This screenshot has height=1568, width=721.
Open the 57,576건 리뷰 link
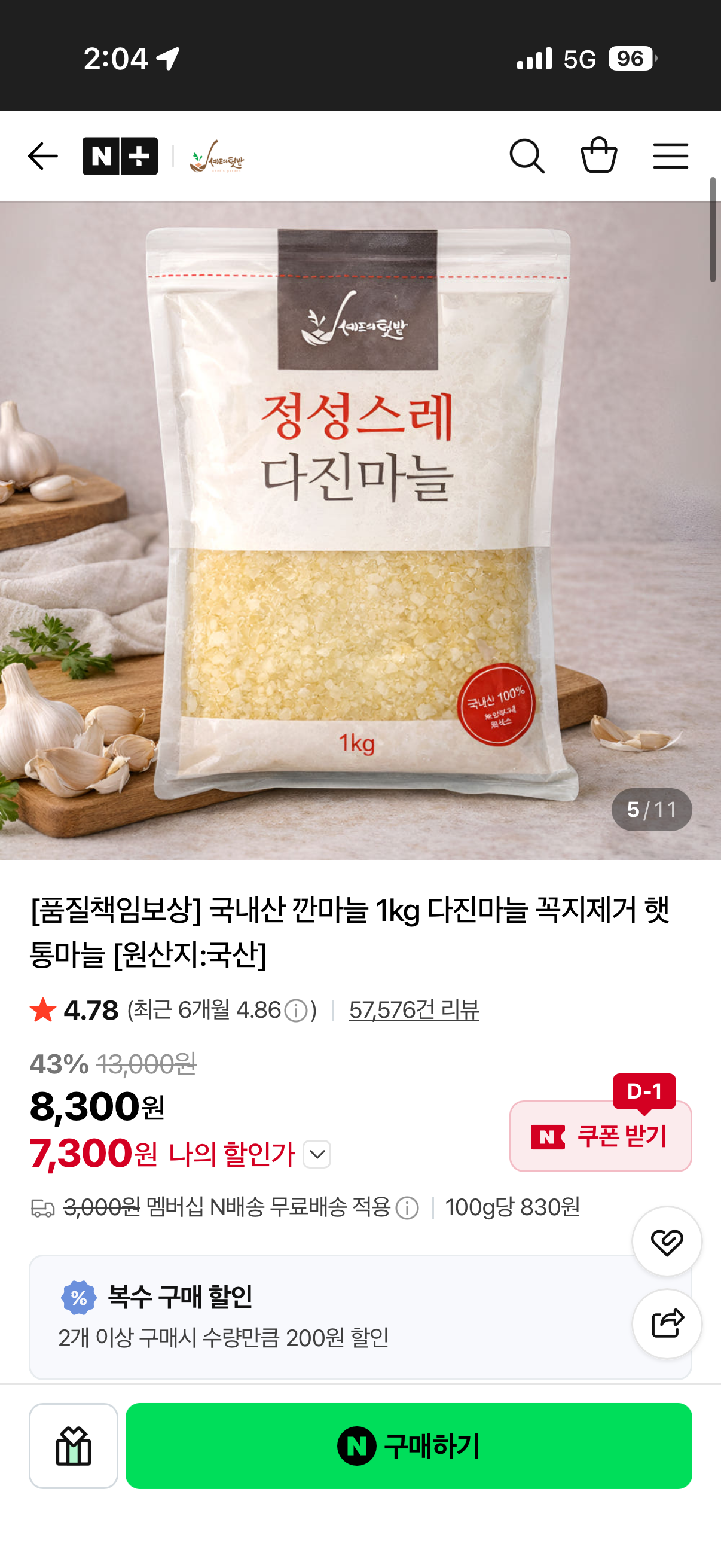pyautogui.click(x=414, y=1011)
